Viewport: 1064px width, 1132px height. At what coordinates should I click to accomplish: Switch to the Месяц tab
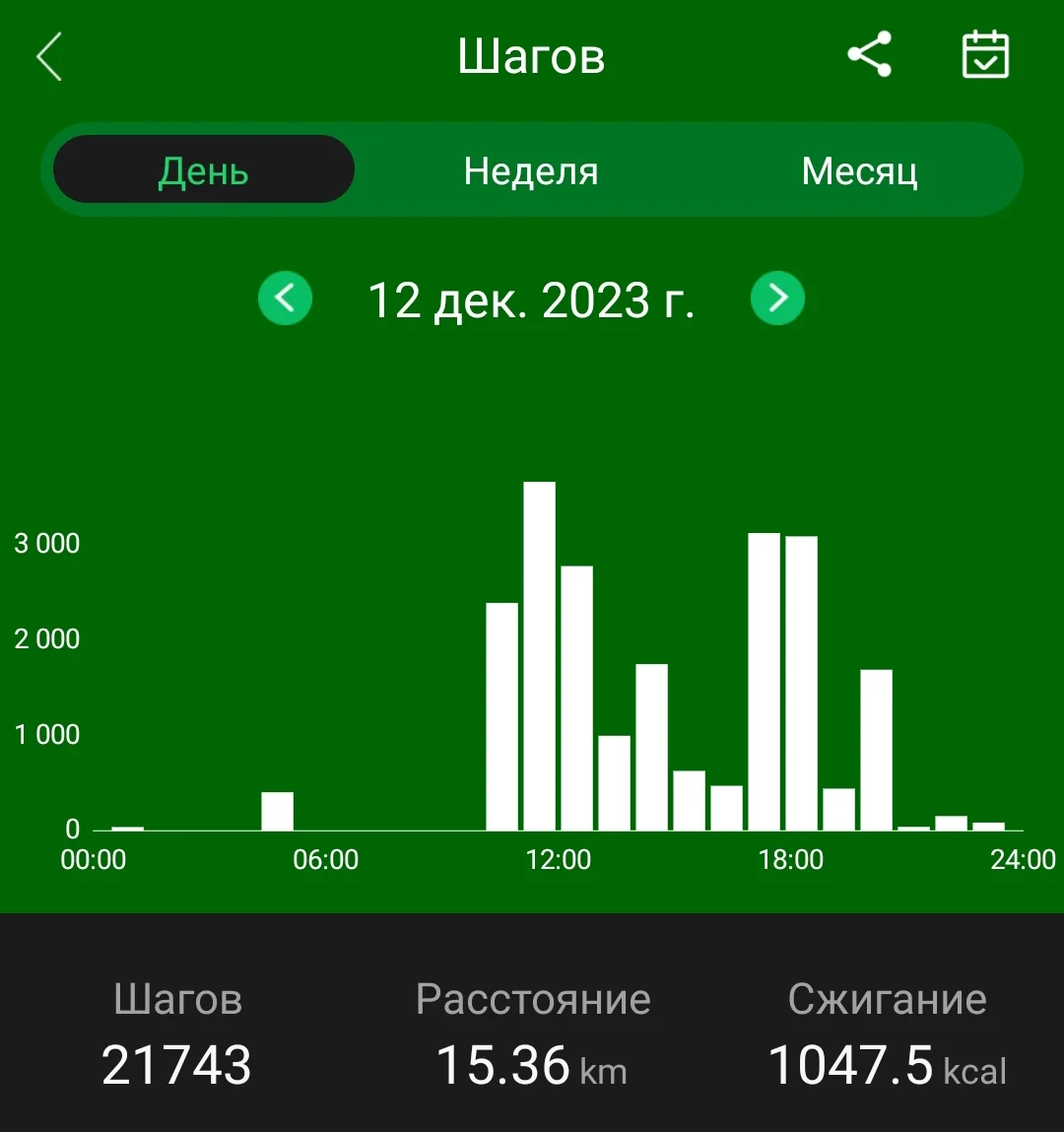(x=859, y=169)
